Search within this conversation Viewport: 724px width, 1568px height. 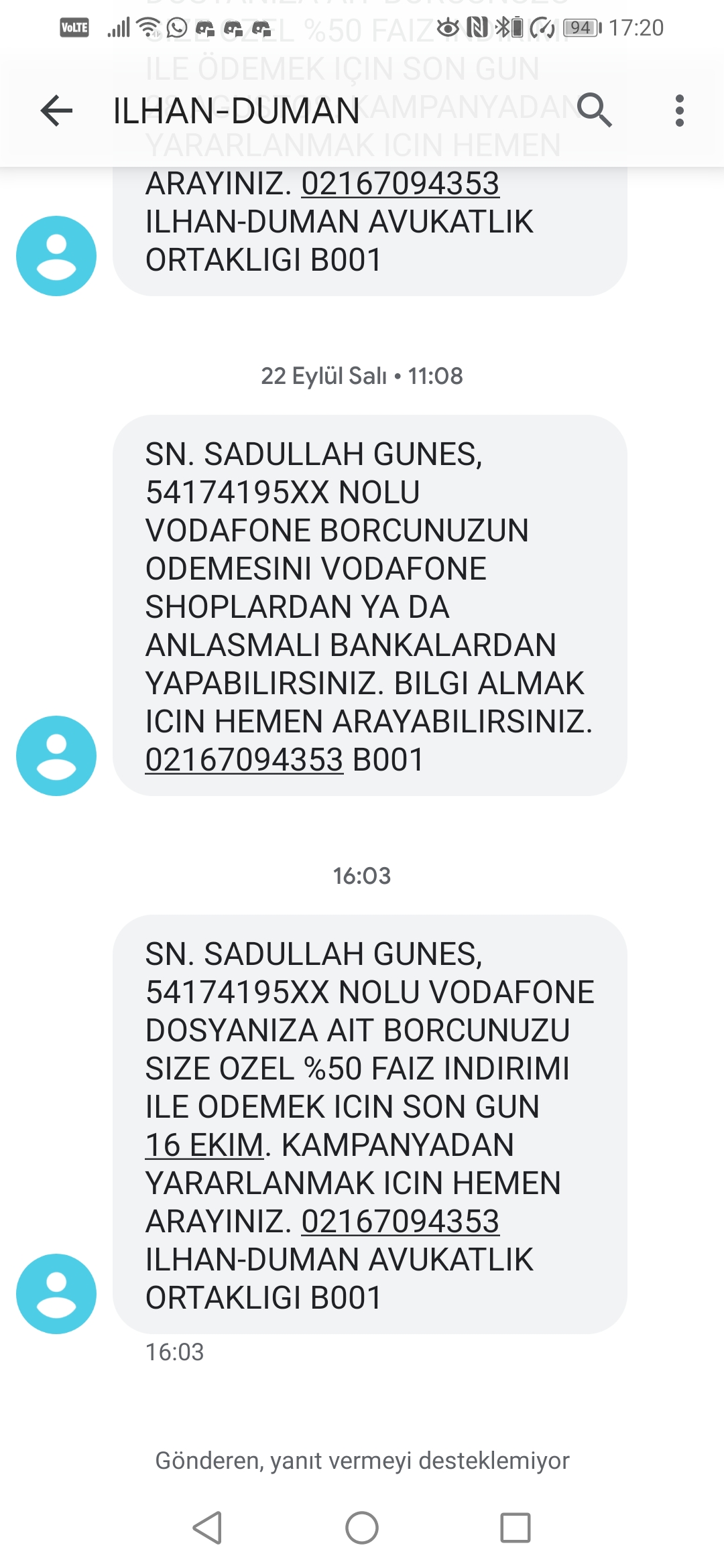pos(594,111)
